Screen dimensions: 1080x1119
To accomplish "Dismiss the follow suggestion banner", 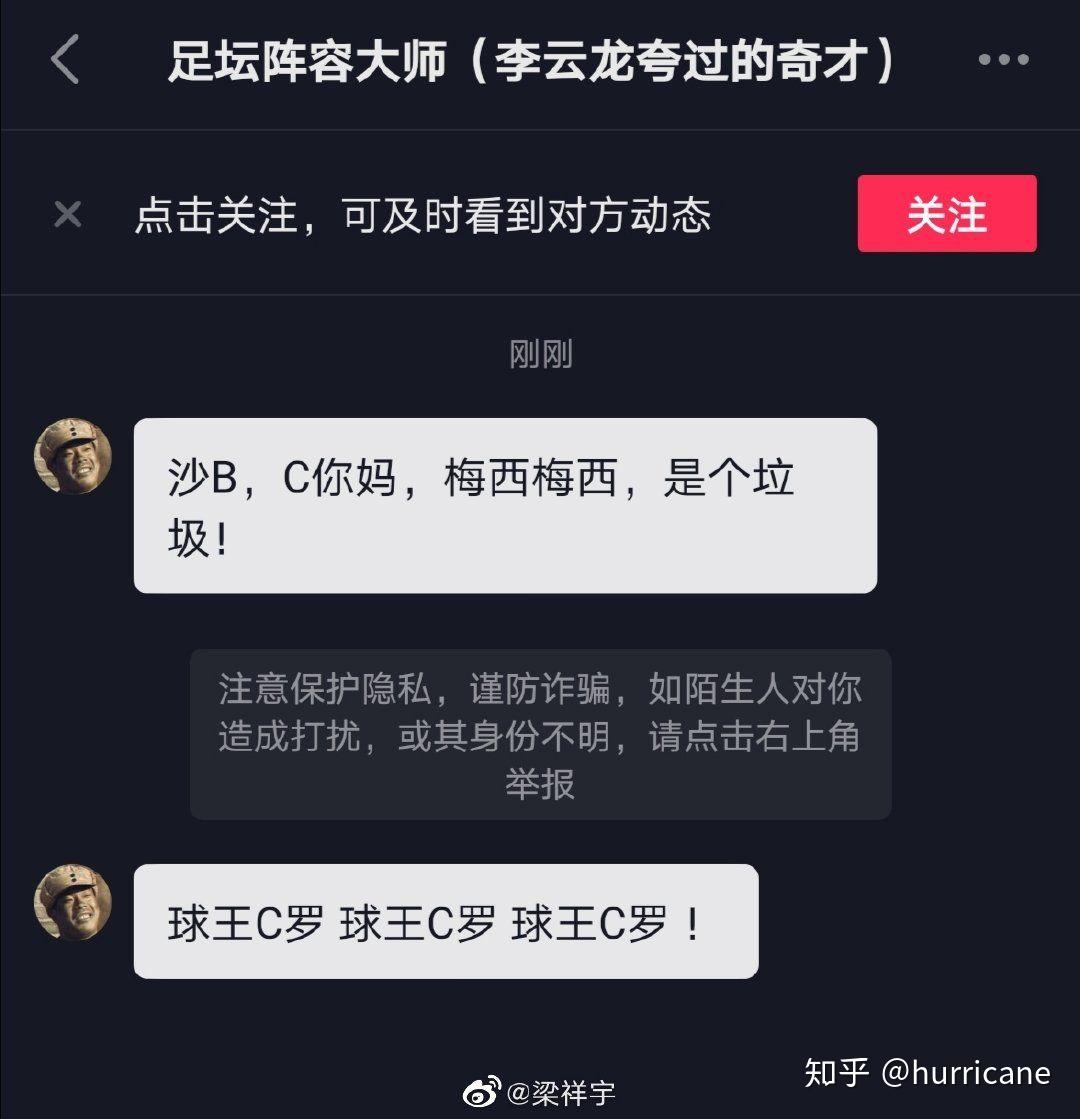I will click(68, 214).
